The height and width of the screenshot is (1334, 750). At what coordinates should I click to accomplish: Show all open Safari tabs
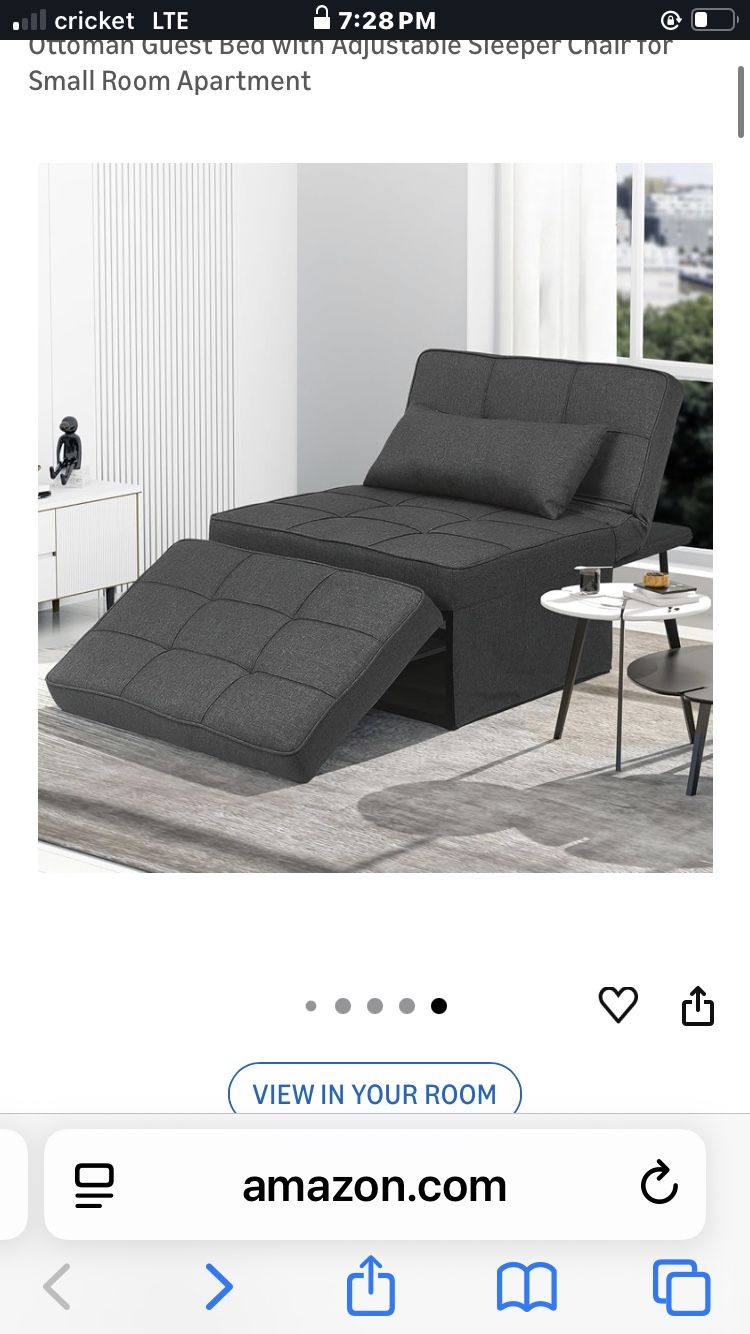point(681,1286)
